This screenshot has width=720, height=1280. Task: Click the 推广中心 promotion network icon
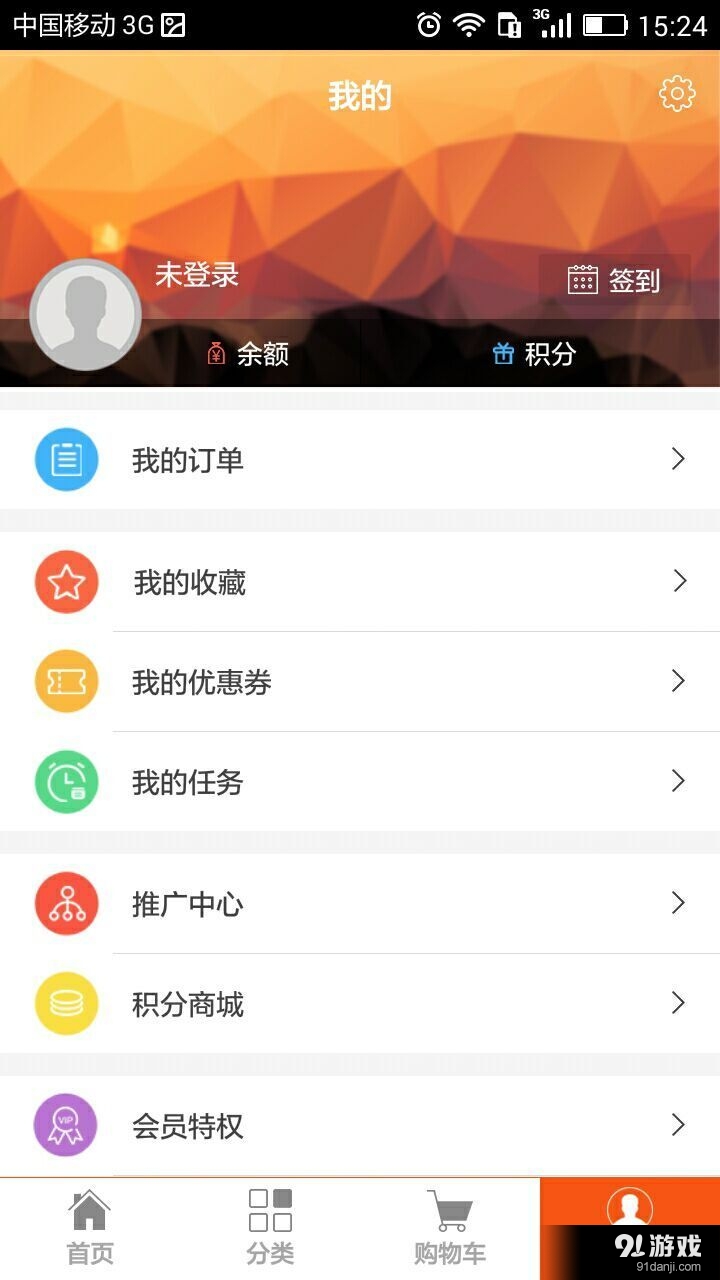click(x=66, y=903)
